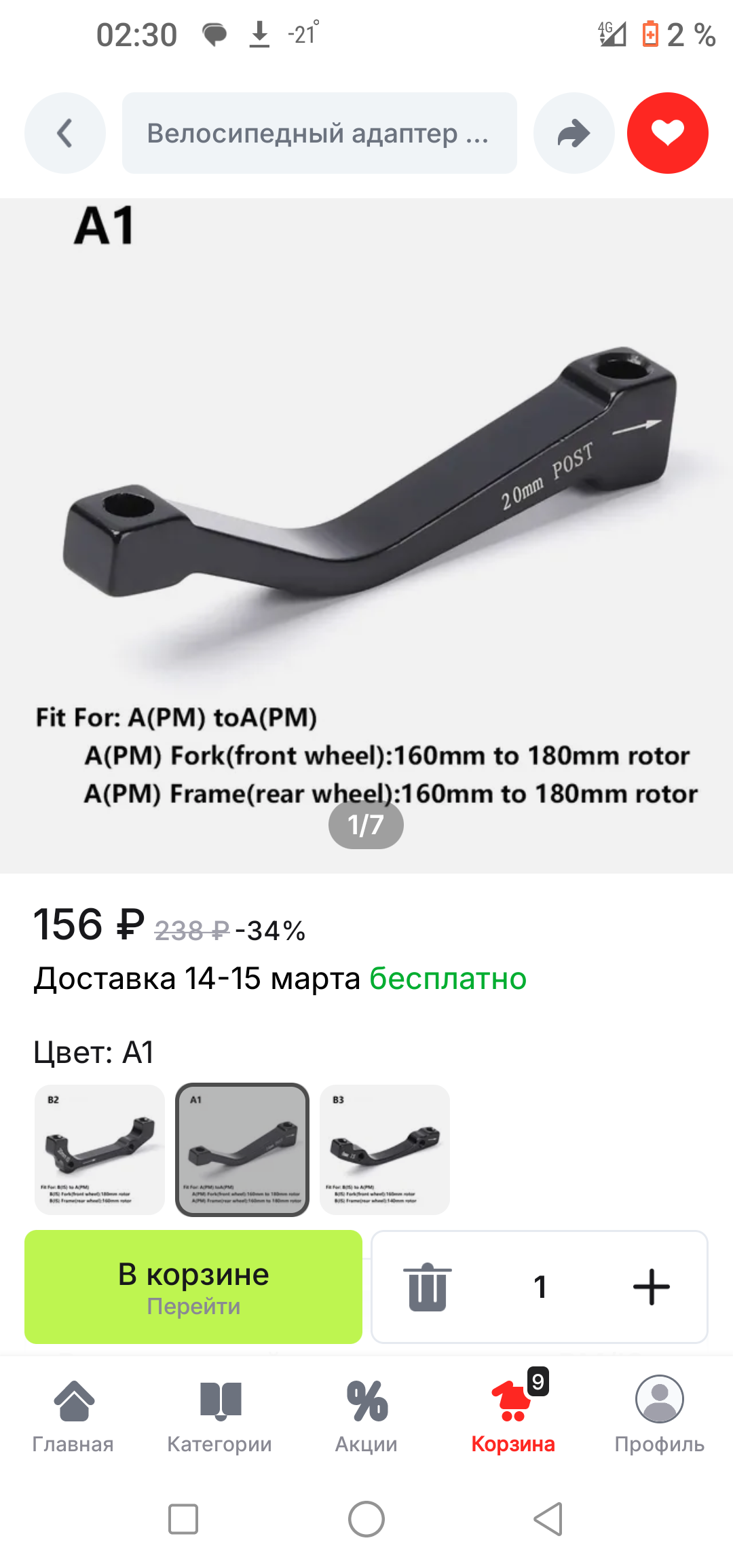Open the Профиль tab
Image resolution: width=733 pixels, height=1568 pixels.
(660, 1415)
